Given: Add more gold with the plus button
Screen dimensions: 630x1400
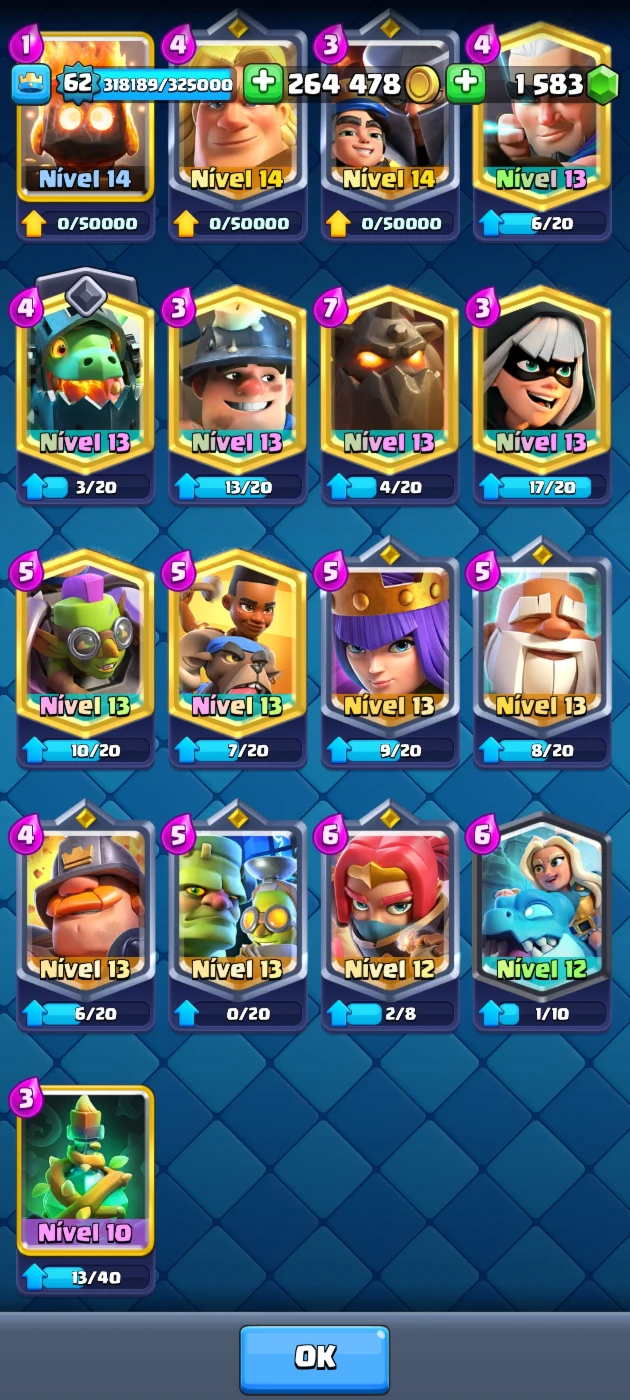Looking at the screenshot, I should click(263, 84).
